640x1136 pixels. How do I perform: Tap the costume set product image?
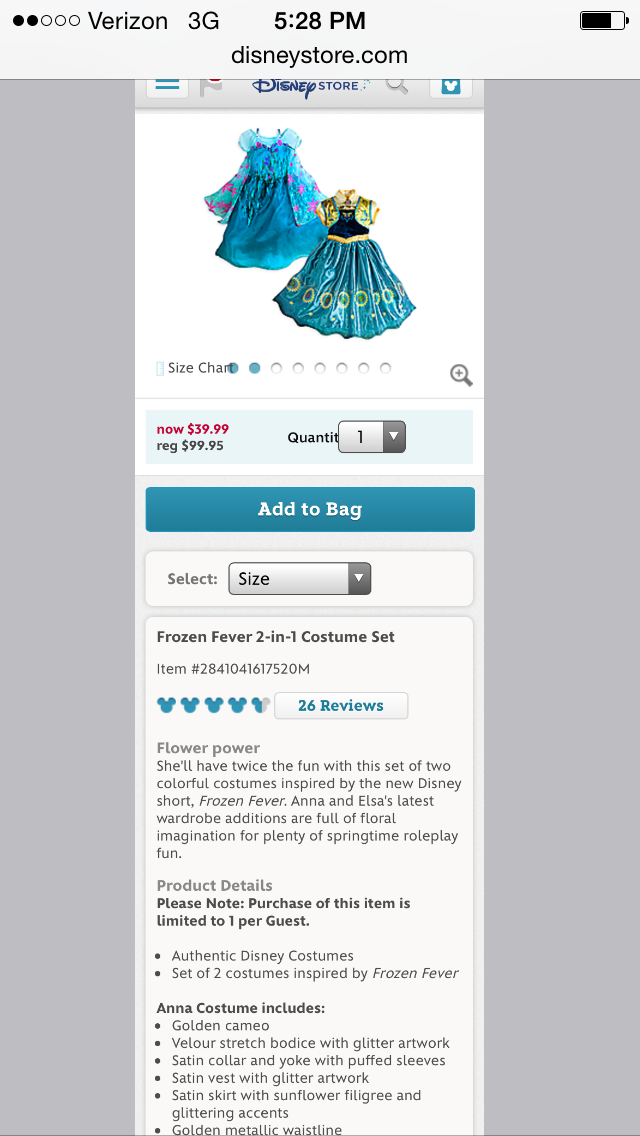click(x=310, y=232)
